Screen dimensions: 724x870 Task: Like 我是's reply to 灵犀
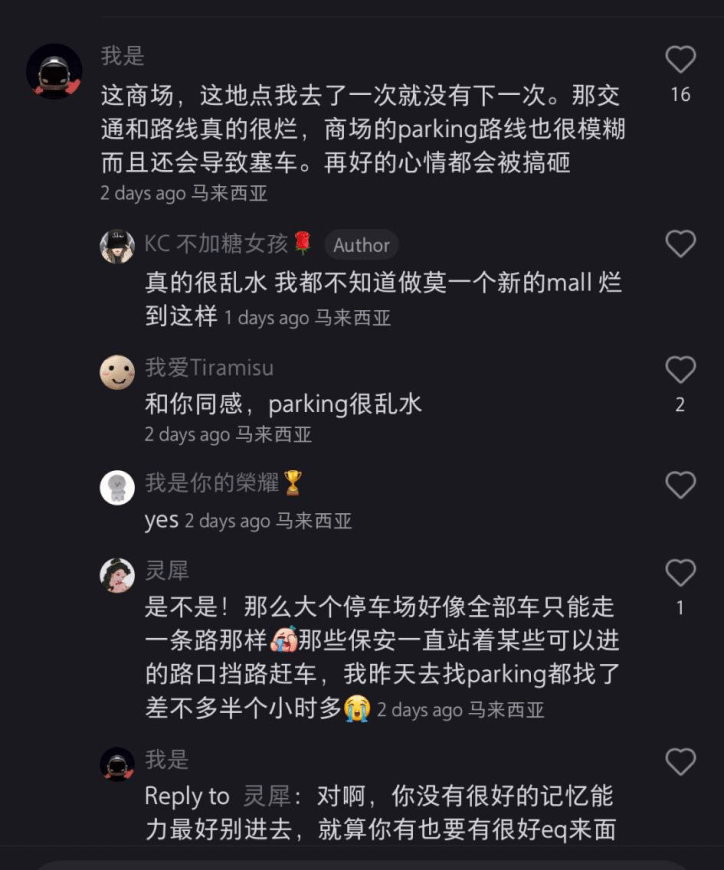pyautogui.click(x=680, y=762)
